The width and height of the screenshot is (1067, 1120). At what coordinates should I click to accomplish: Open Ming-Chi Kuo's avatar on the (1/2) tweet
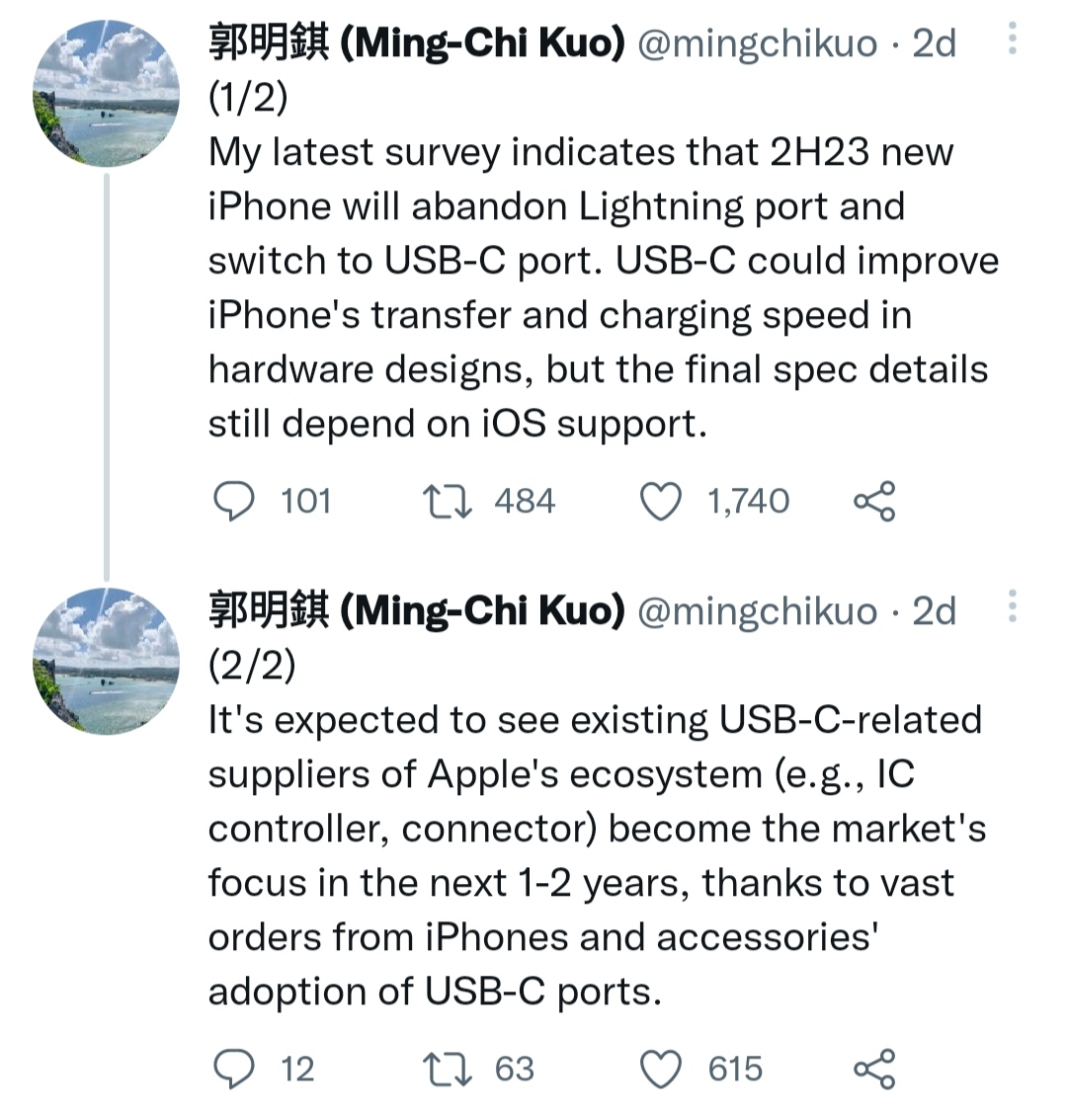coord(107,94)
